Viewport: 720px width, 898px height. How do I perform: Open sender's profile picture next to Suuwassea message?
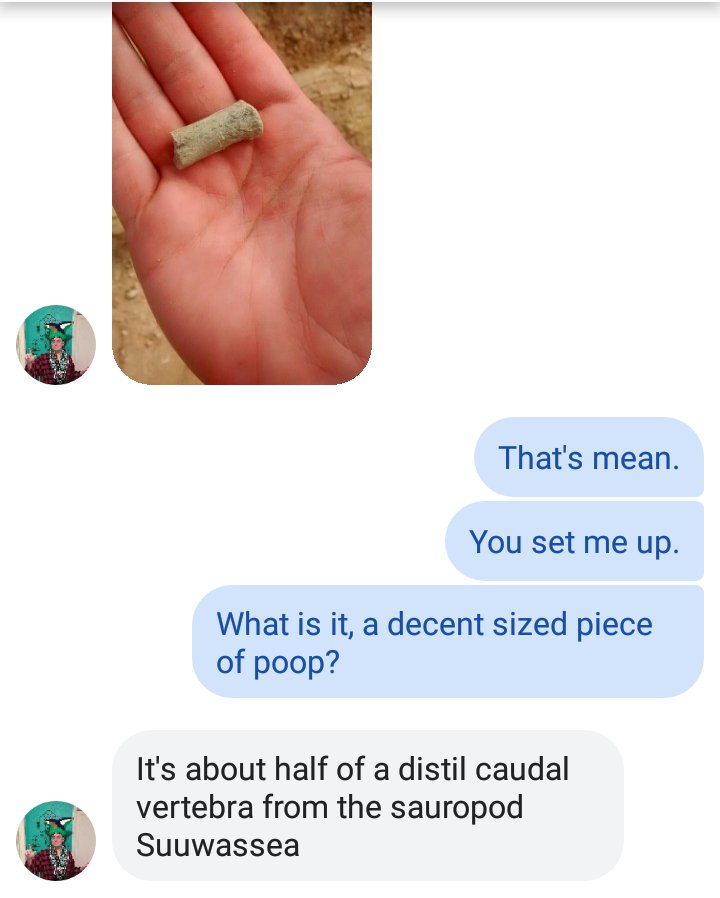(x=56, y=840)
